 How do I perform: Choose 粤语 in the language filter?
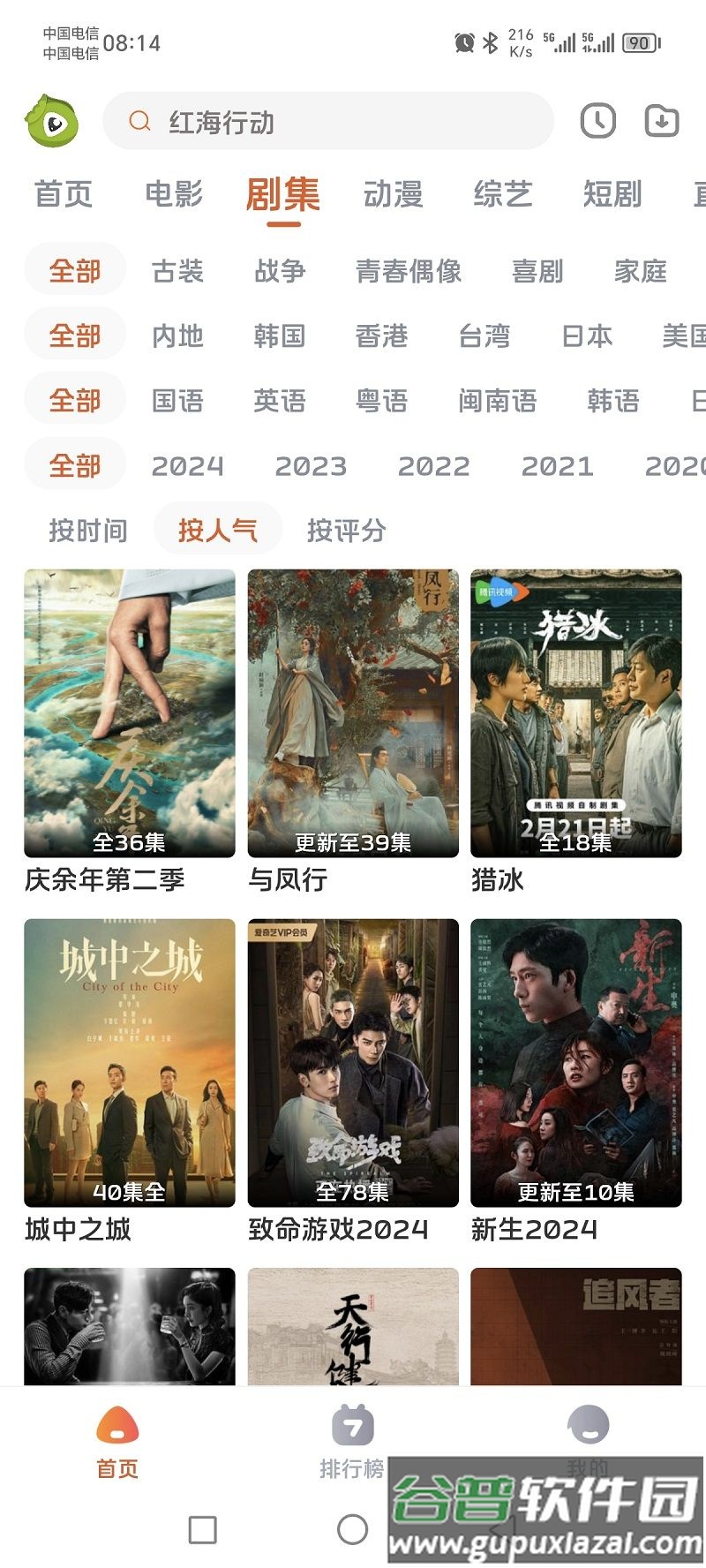click(381, 400)
